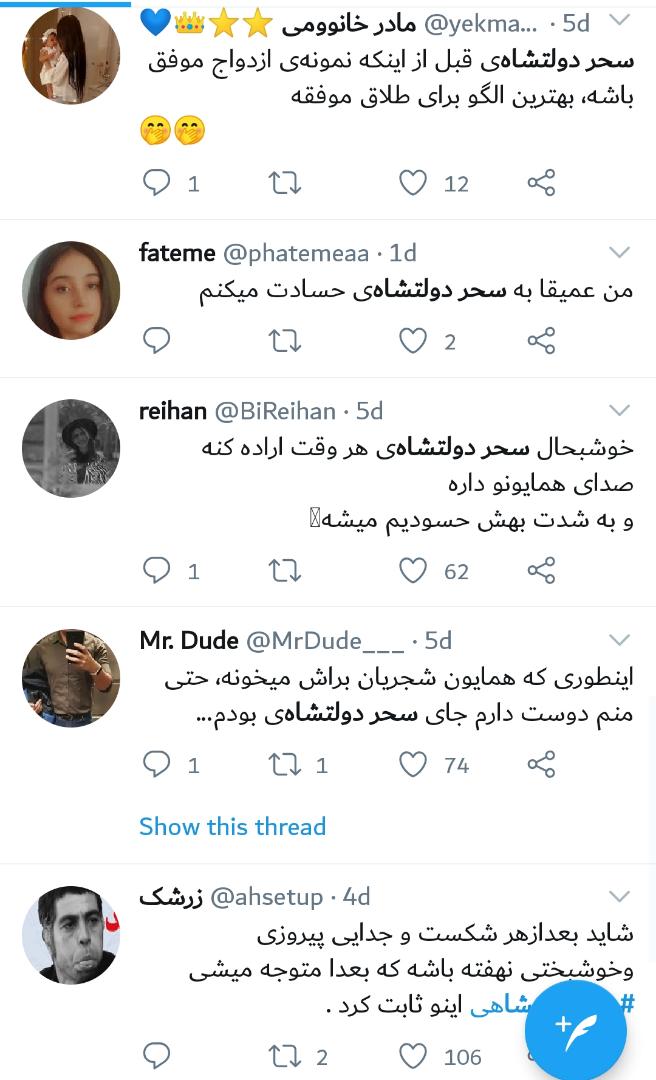This screenshot has height=1080, width=656.
Task: Like the tweet by fateme
Action: [413, 342]
